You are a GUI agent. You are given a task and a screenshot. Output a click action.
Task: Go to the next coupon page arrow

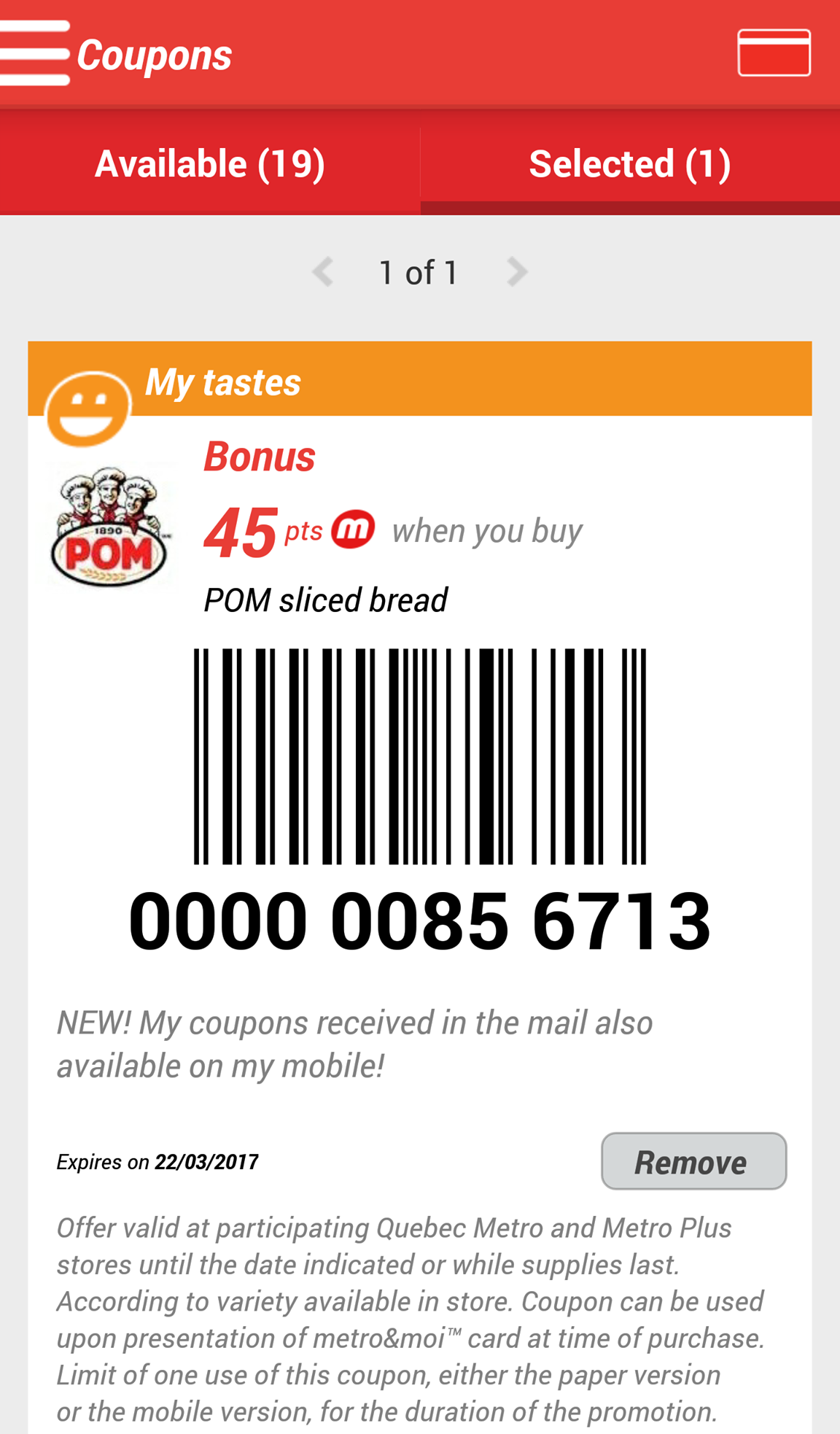[516, 272]
